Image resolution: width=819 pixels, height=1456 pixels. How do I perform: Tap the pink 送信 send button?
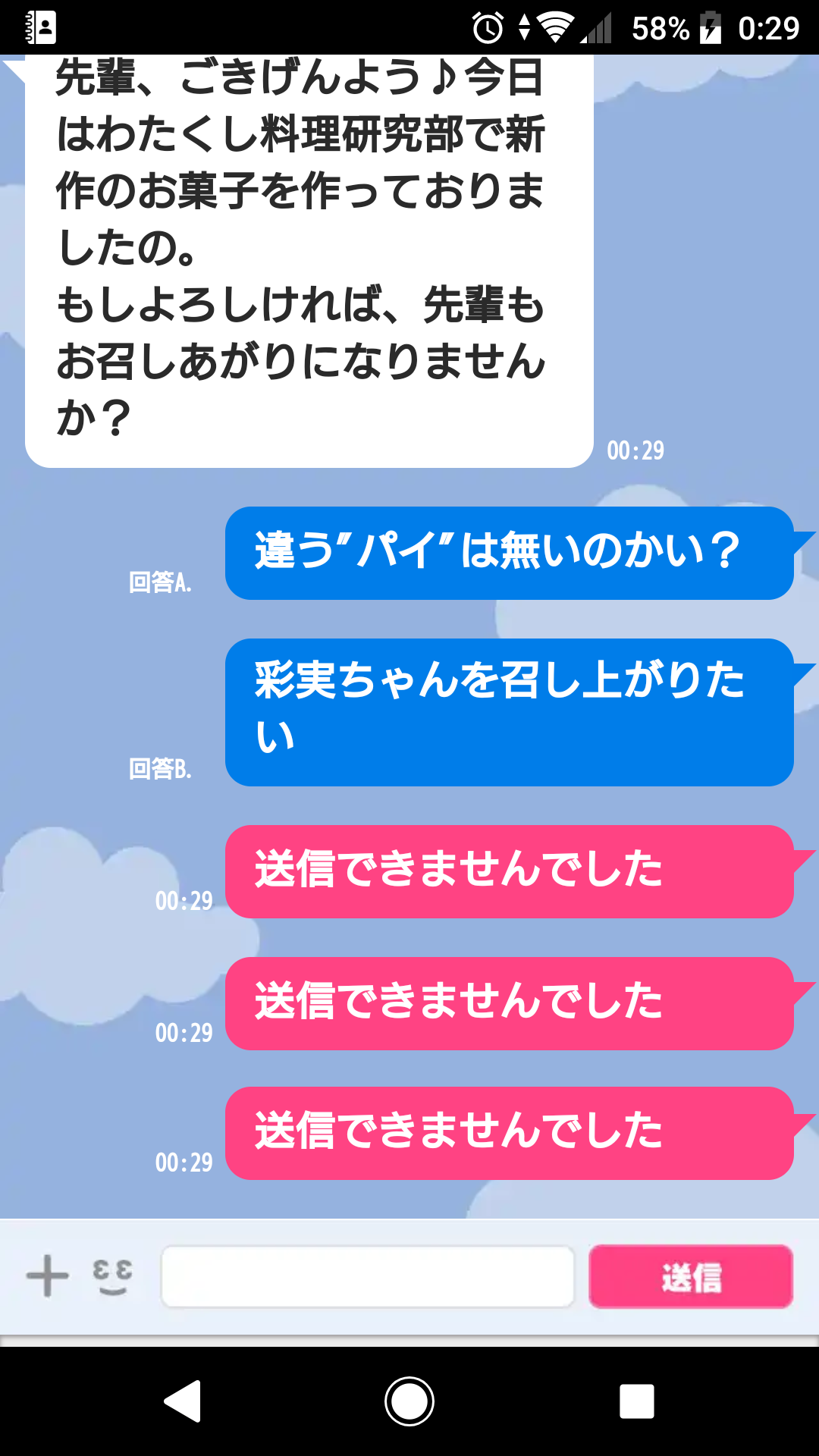(691, 1277)
